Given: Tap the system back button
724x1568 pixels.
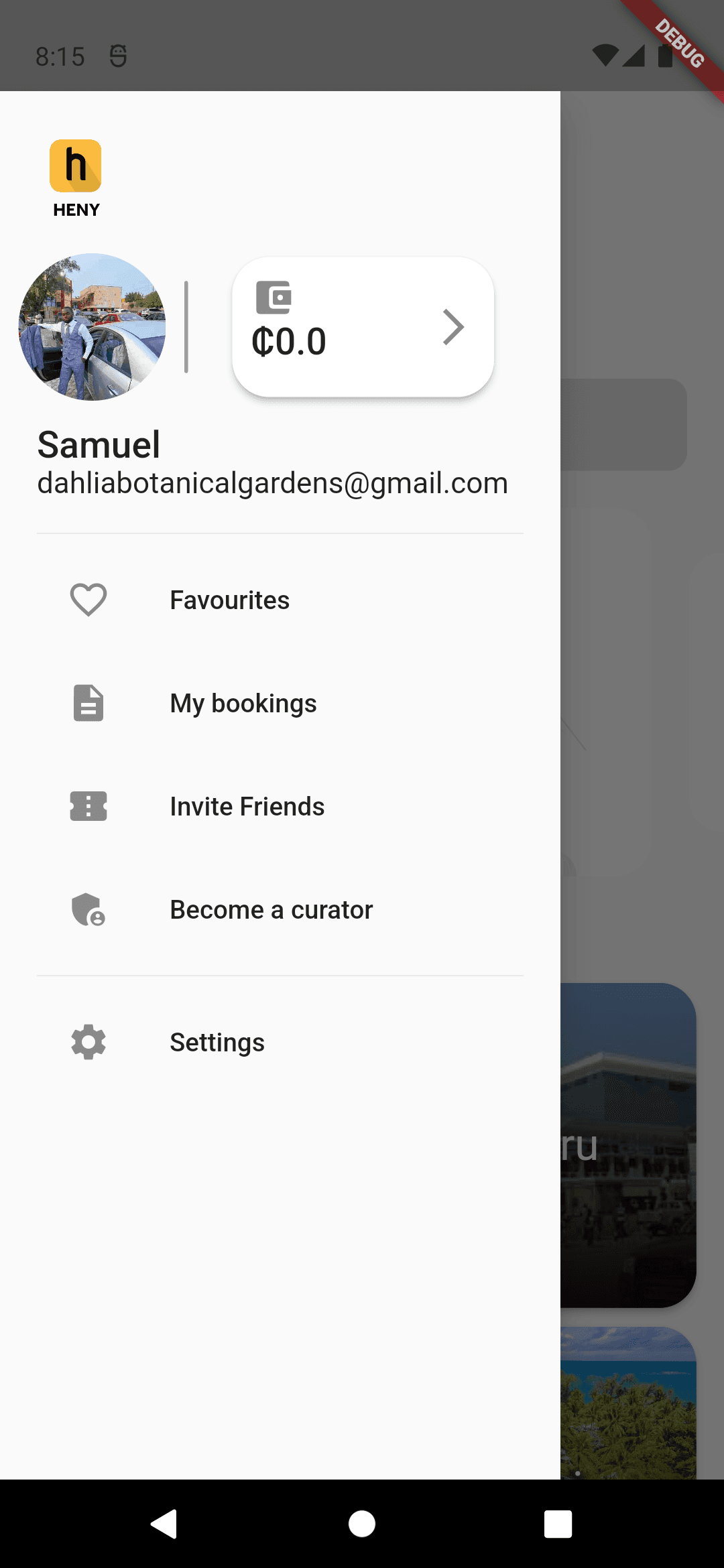Looking at the screenshot, I should (164, 1524).
